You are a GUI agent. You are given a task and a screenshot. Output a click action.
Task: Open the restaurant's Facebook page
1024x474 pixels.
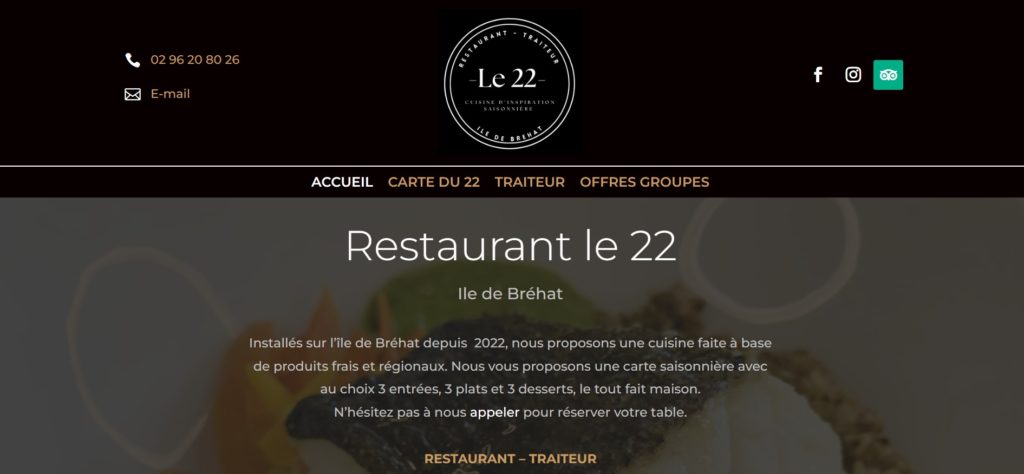click(x=818, y=75)
